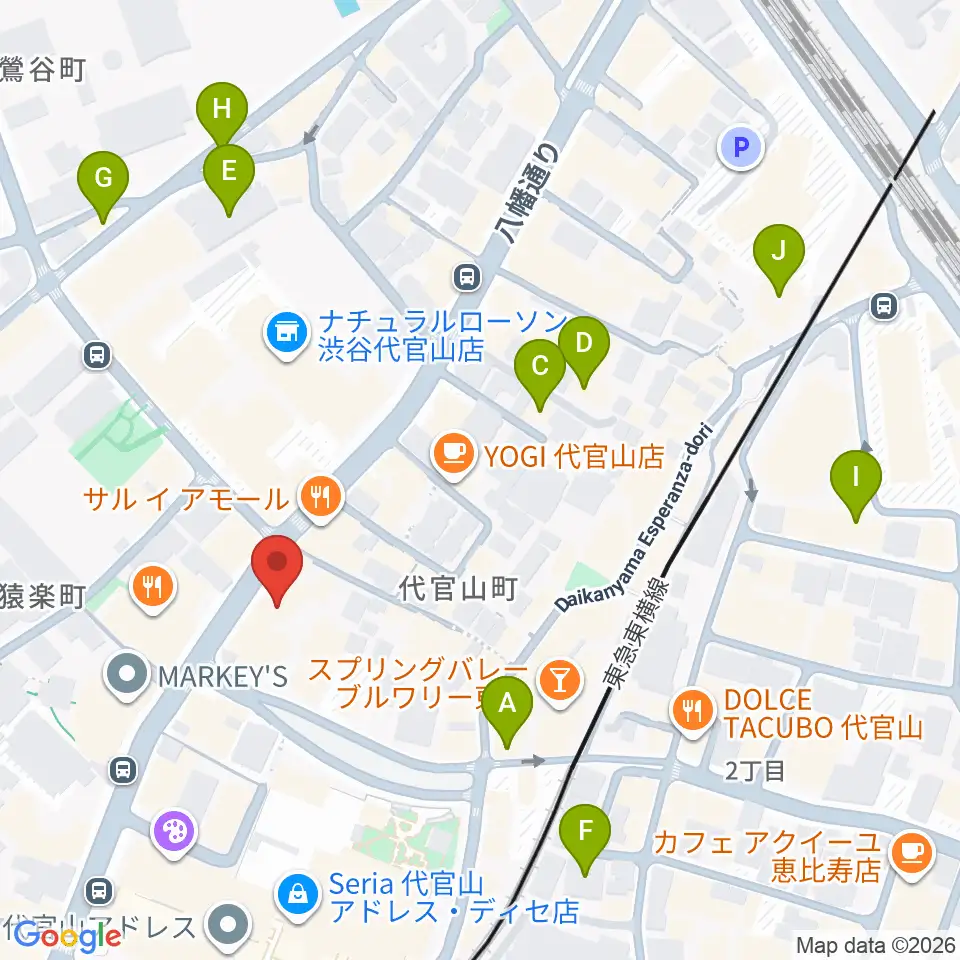
Task: Select the MARKEY'S place pin
Action: coord(127,675)
